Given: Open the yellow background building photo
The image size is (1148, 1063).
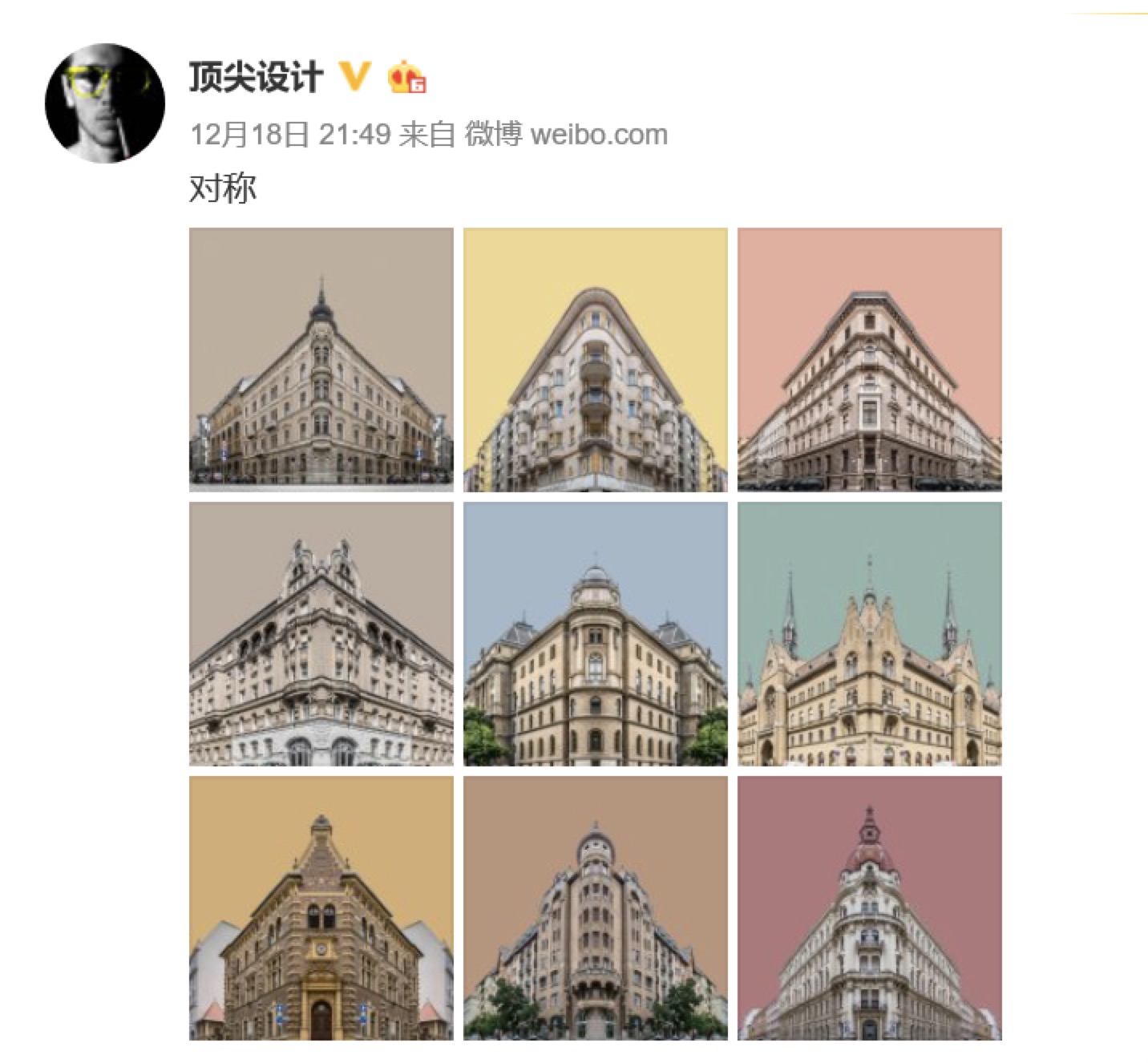Looking at the screenshot, I should coord(596,360).
